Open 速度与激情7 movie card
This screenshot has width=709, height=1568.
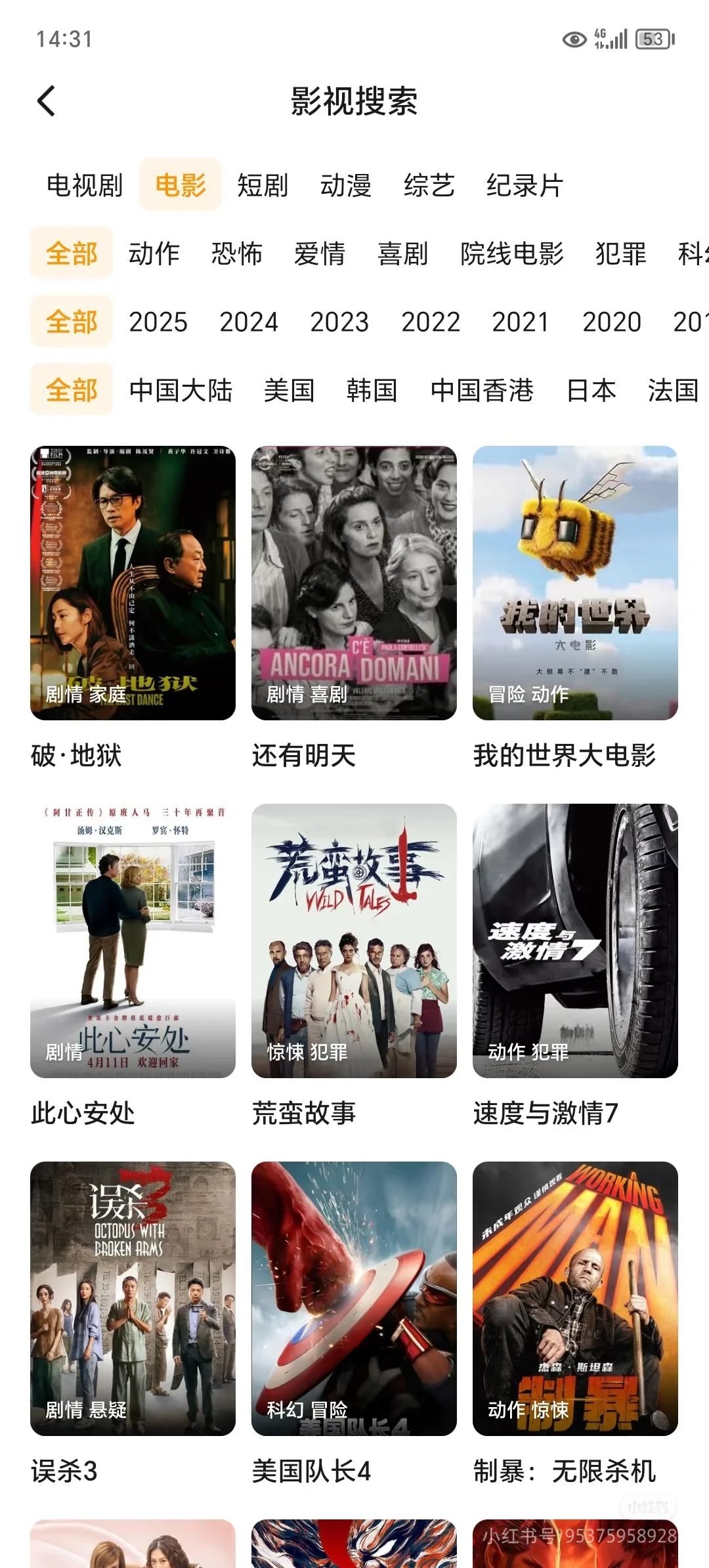coord(575,940)
